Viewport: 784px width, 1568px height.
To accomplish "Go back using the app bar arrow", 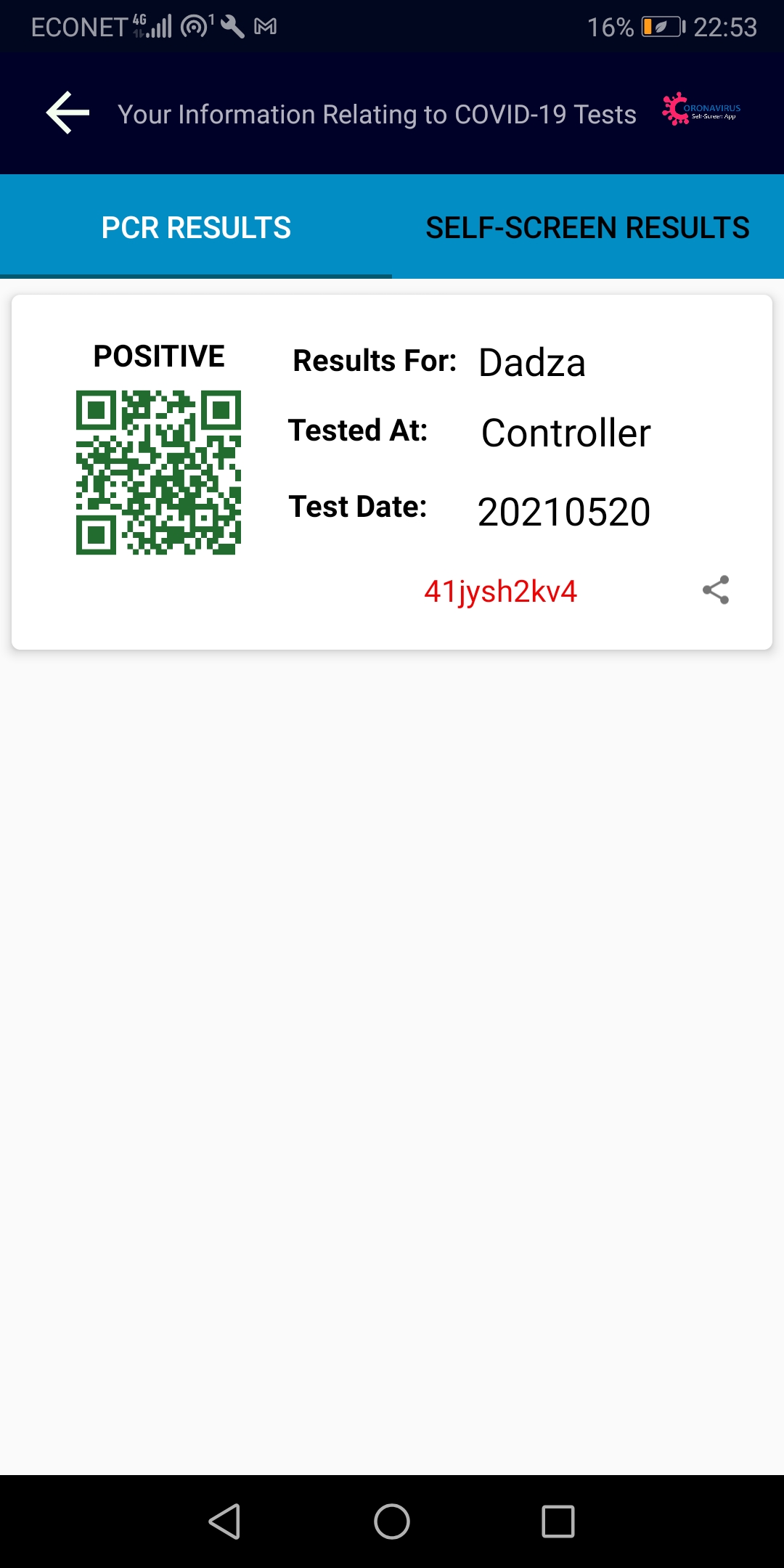I will [68, 113].
